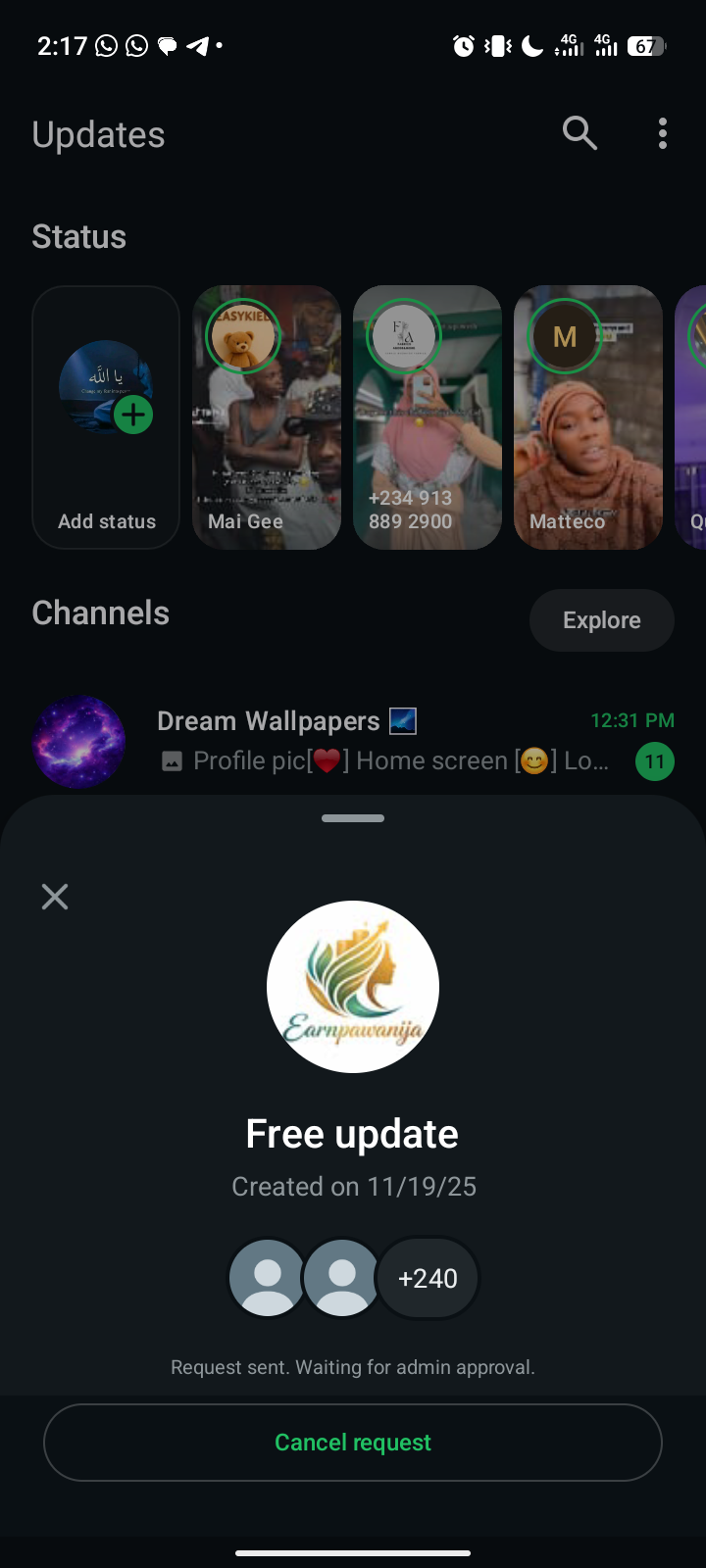
Task: Add a new status
Action: [x=106, y=417]
